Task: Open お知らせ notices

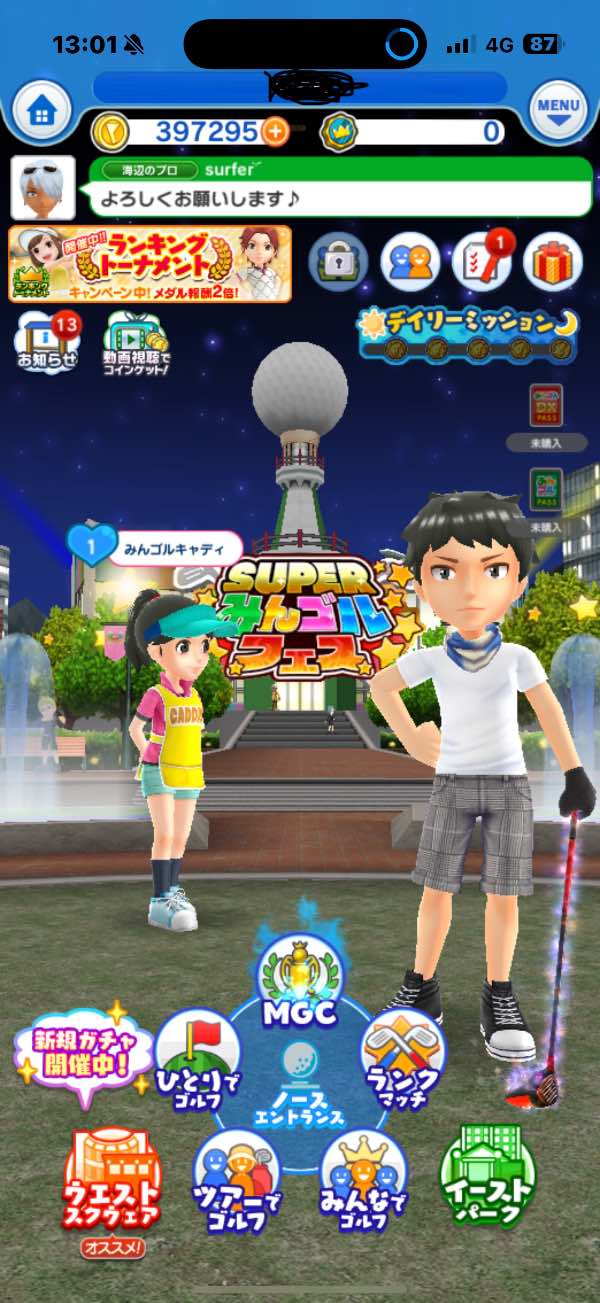Action: coord(46,343)
